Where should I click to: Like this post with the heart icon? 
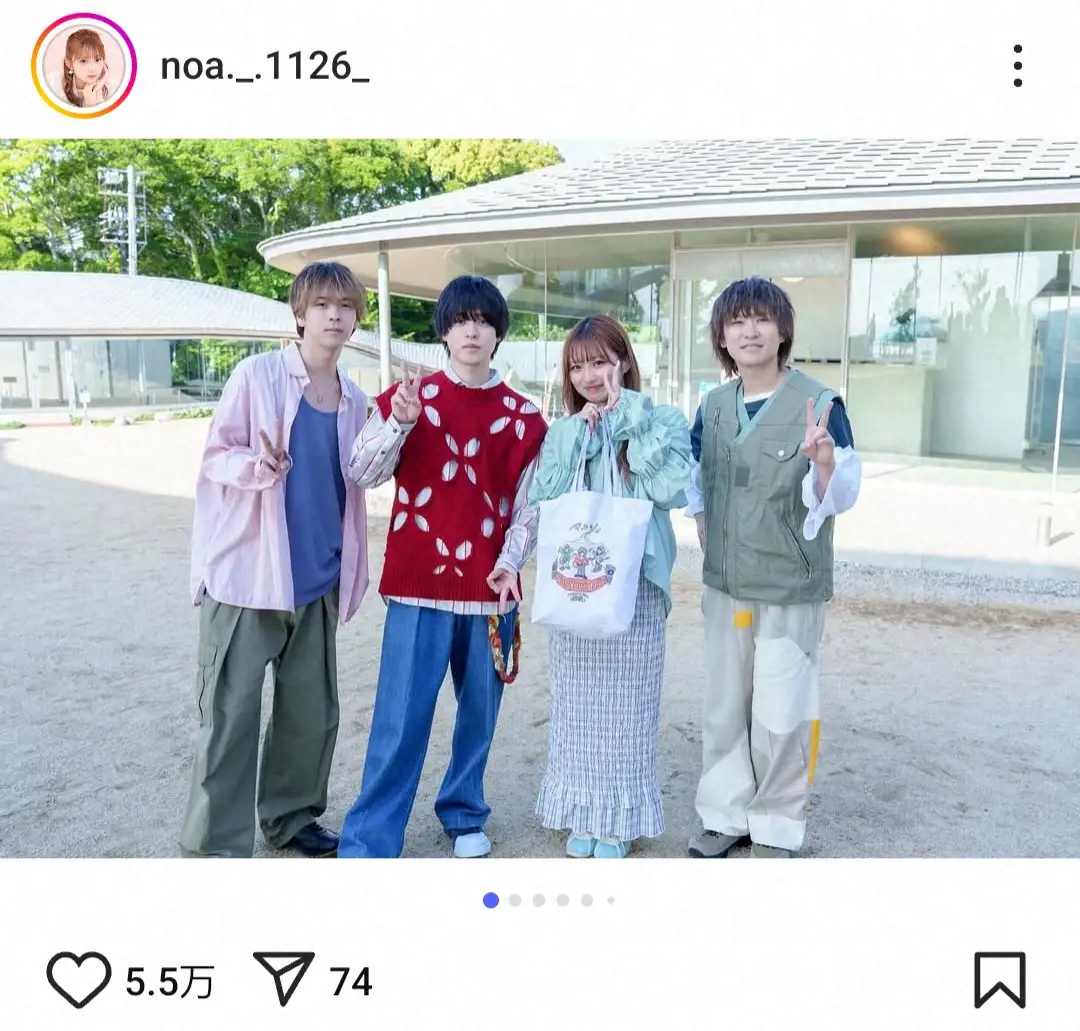(79, 980)
